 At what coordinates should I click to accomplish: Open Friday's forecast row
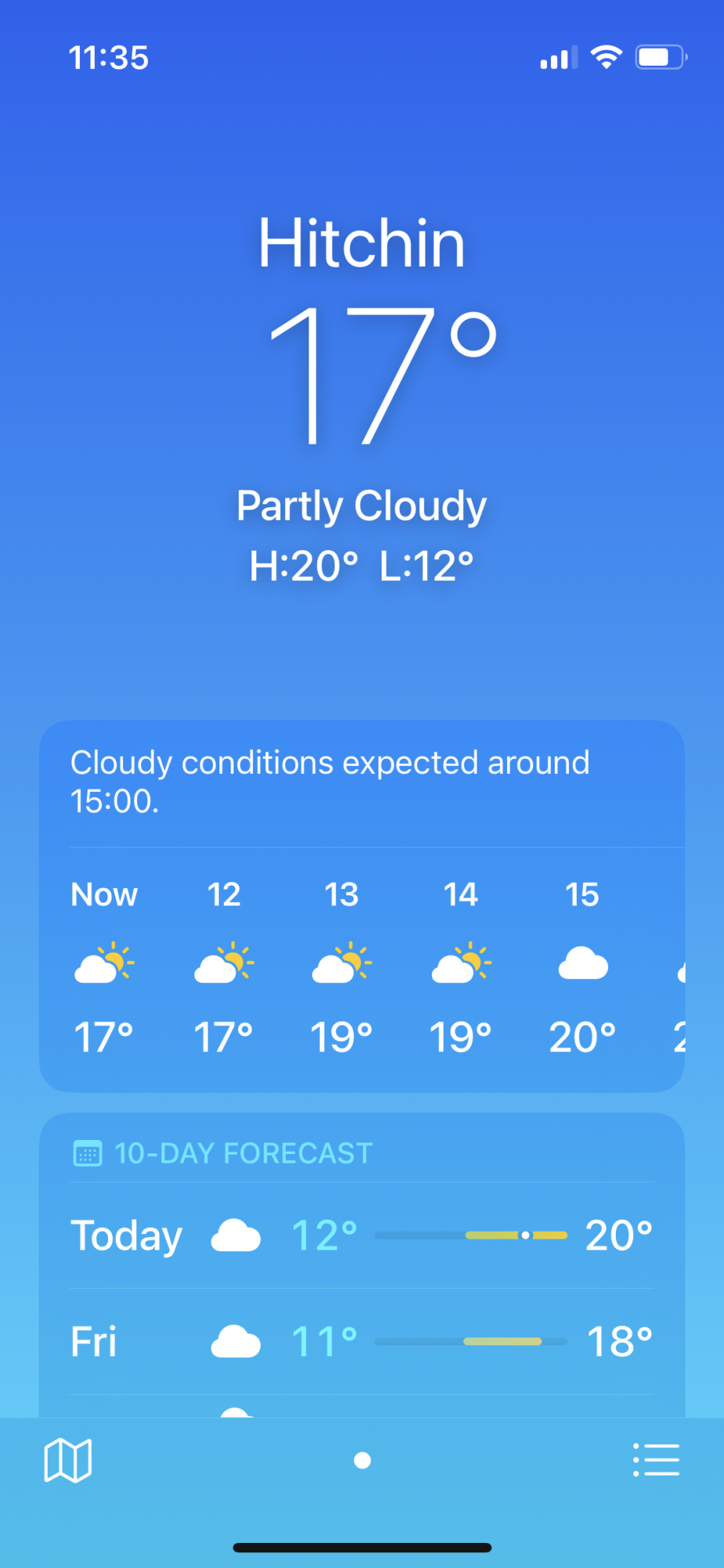[361, 1341]
